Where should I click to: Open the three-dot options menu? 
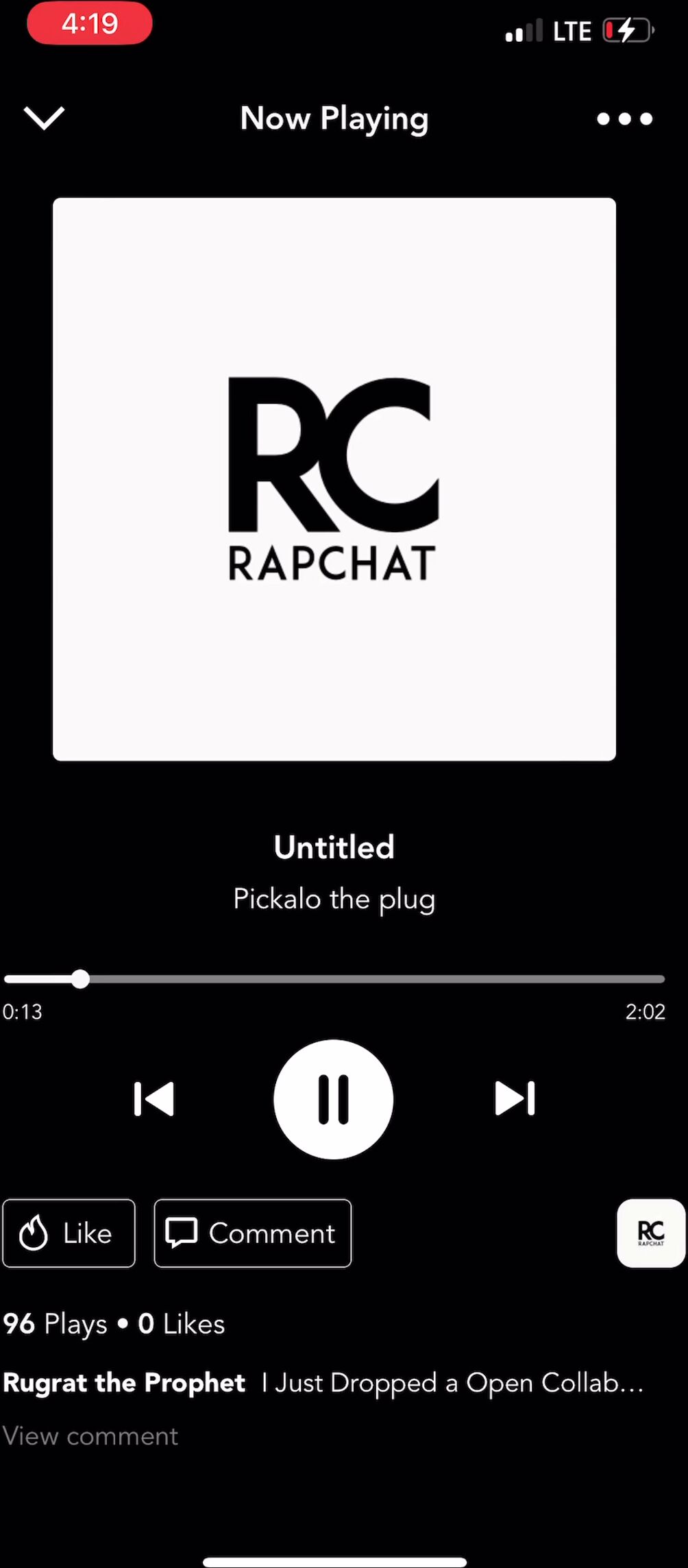(x=624, y=119)
